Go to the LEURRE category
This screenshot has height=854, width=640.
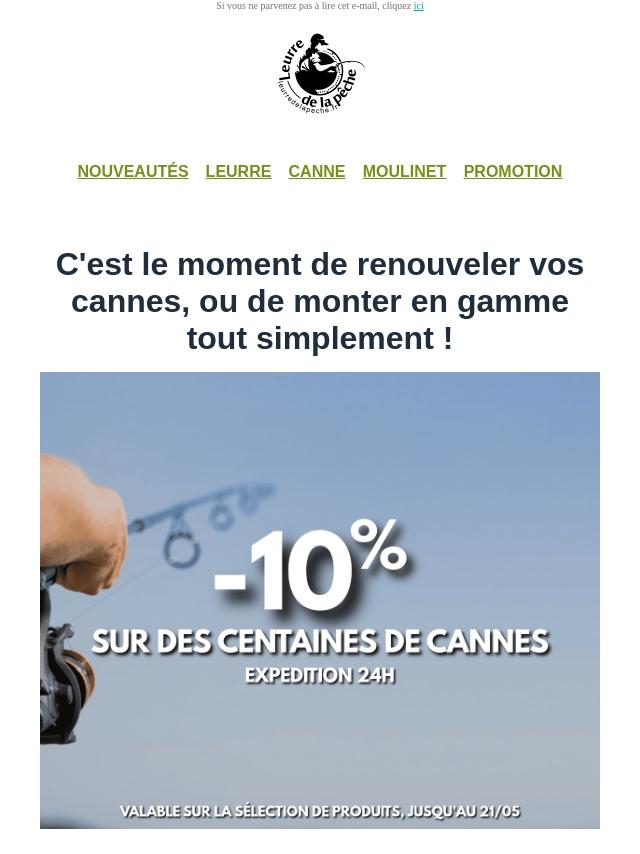(238, 172)
